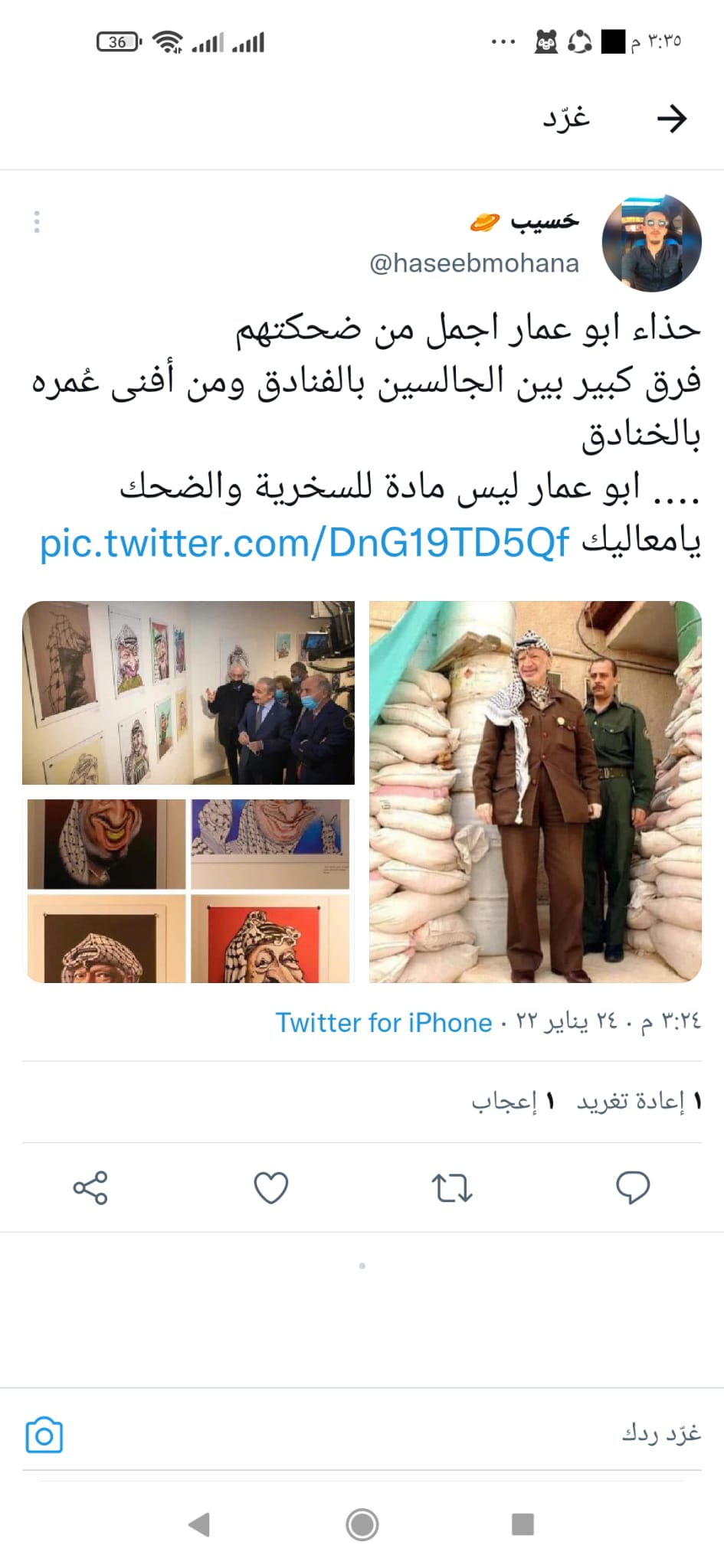
Task: Attach a photo using camera icon
Action: coord(44,1435)
